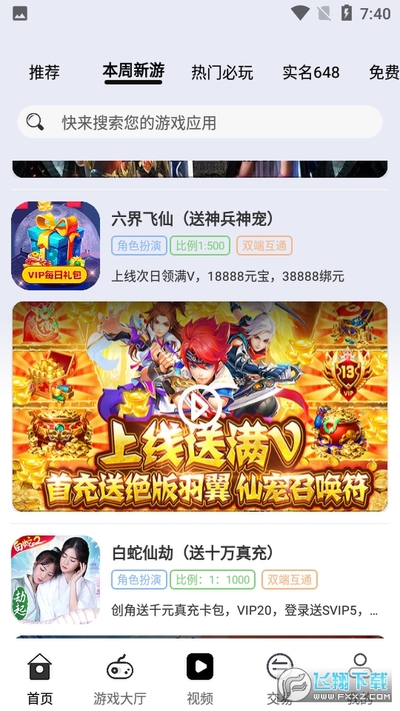Open the 视频 bottom tab

click(x=200, y=678)
